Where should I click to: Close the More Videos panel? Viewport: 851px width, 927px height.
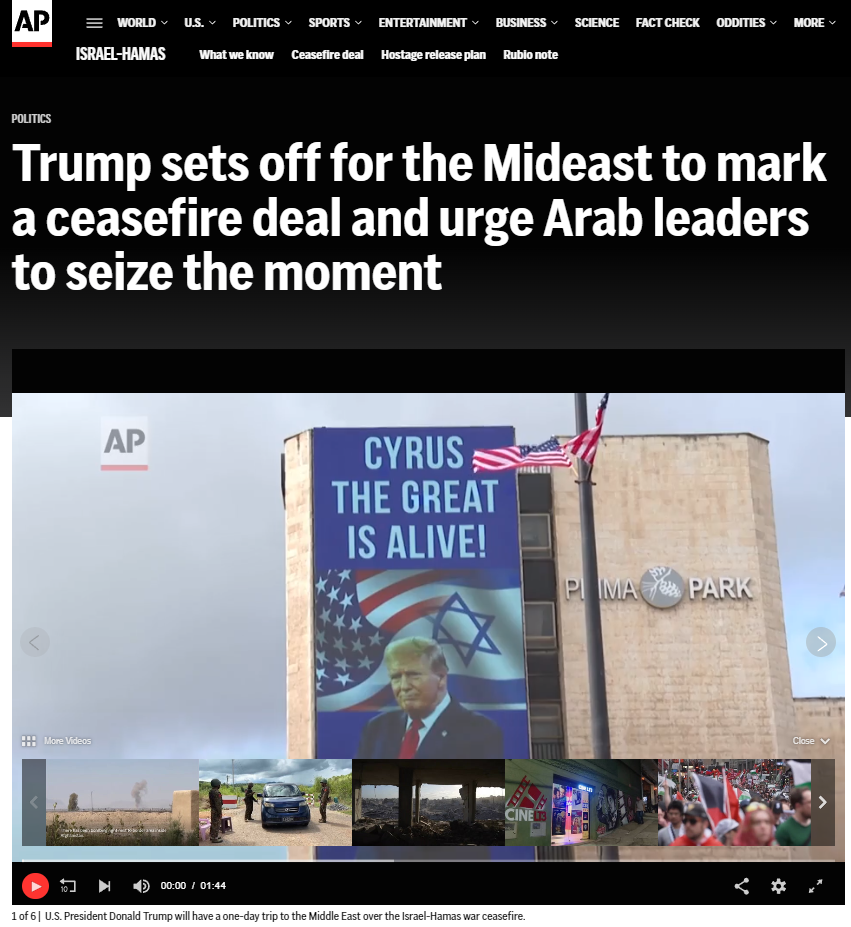810,741
